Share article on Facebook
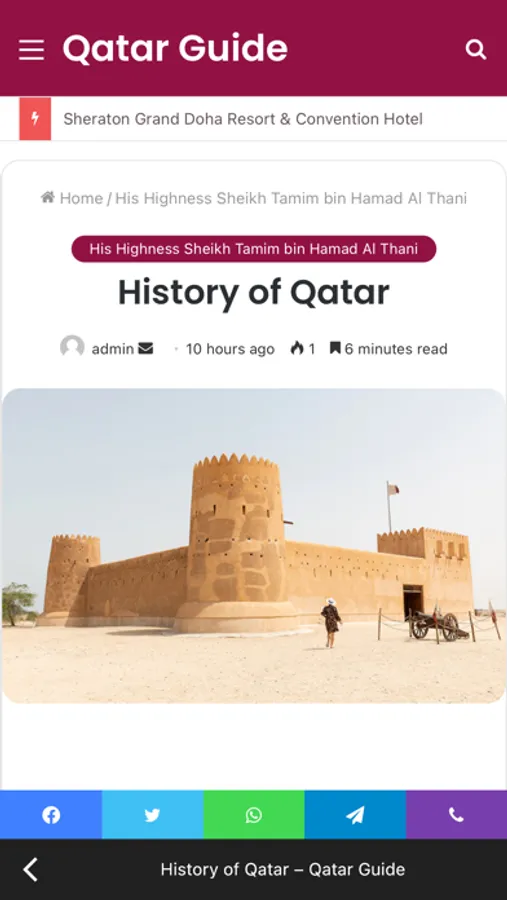Viewport: 507px width, 900px height. click(51, 815)
